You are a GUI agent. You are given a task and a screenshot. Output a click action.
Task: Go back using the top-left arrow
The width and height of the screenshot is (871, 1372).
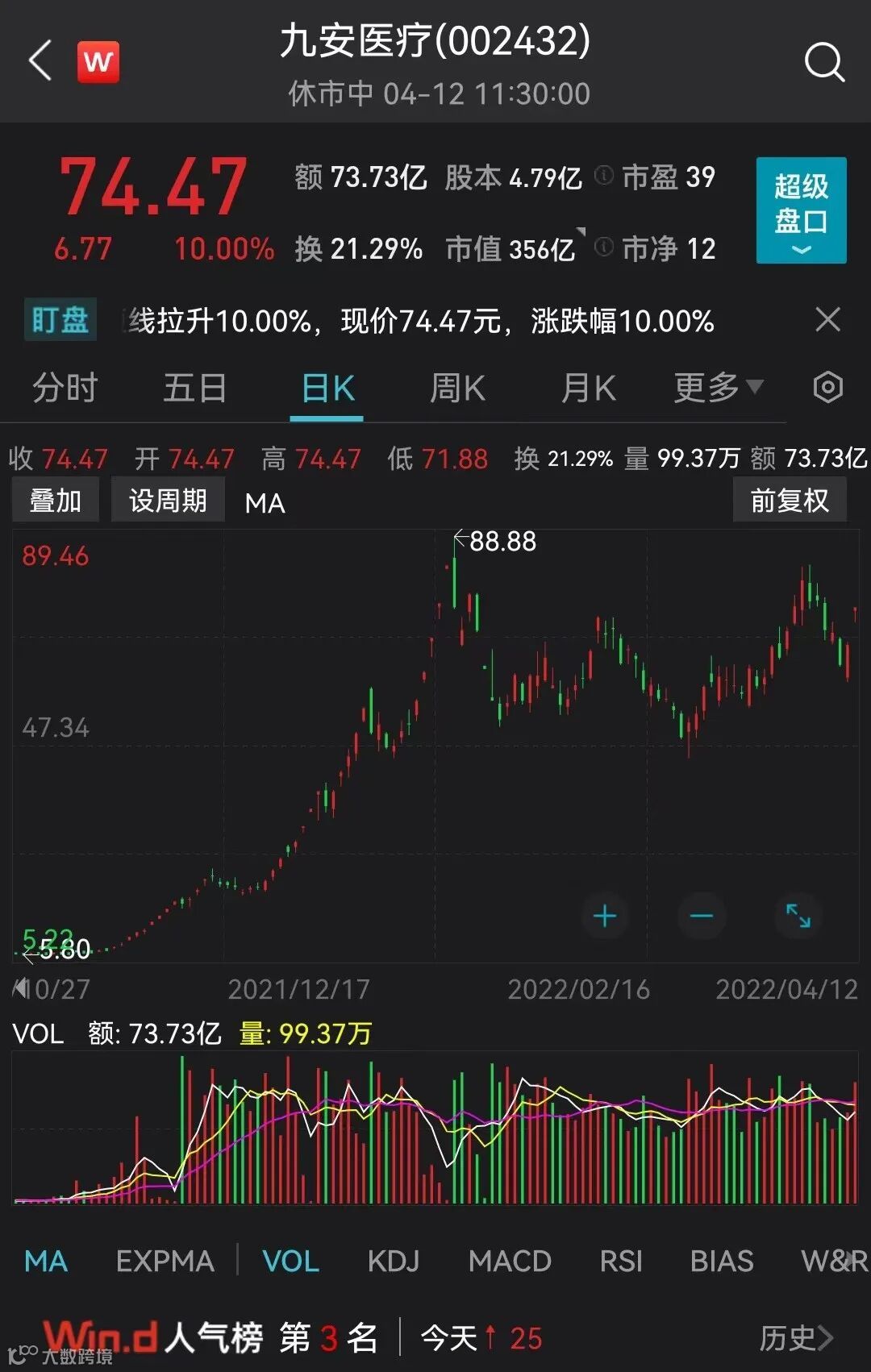tap(40, 61)
